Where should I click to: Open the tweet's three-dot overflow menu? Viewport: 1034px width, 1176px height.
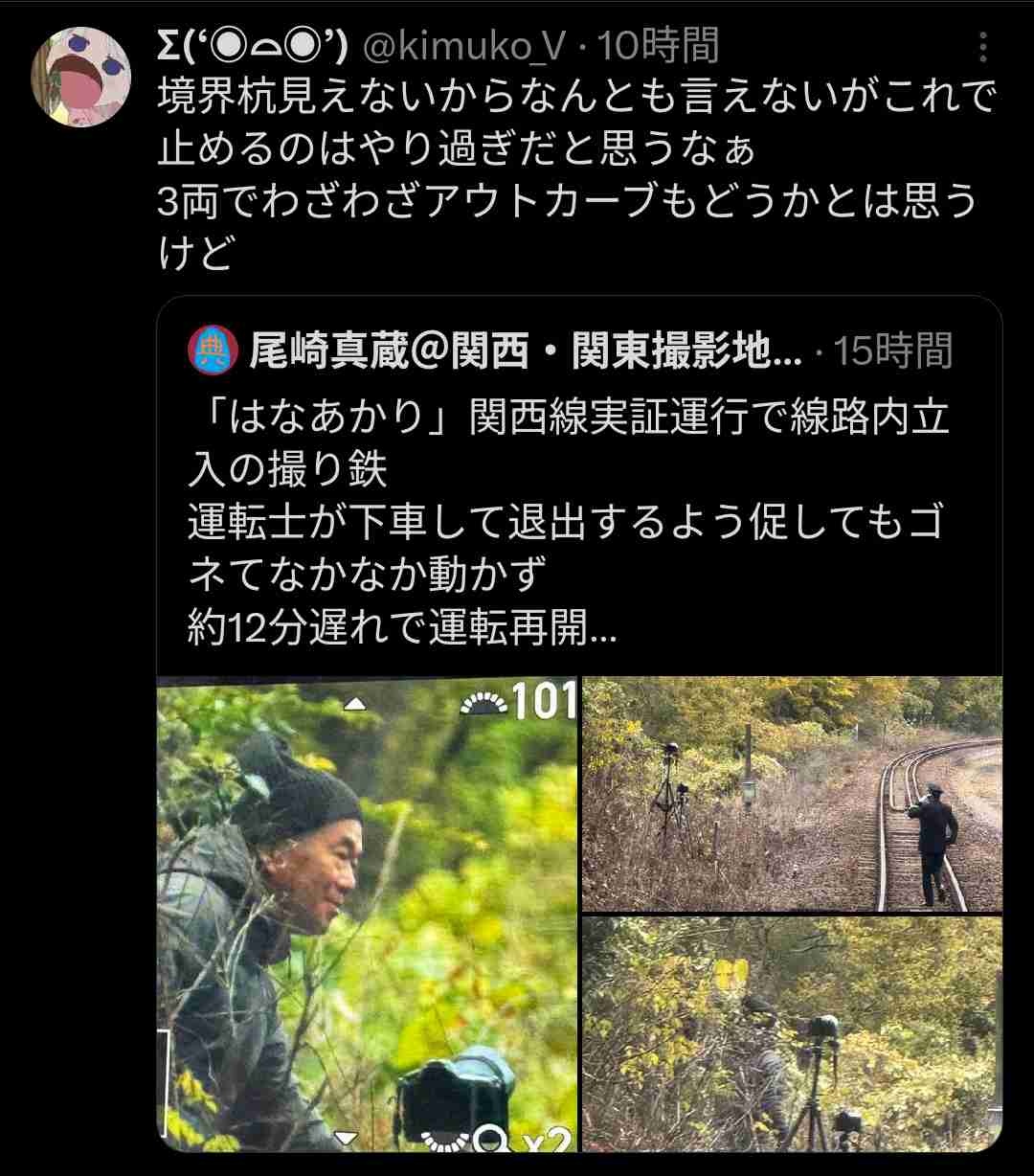[x=981, y=45]
